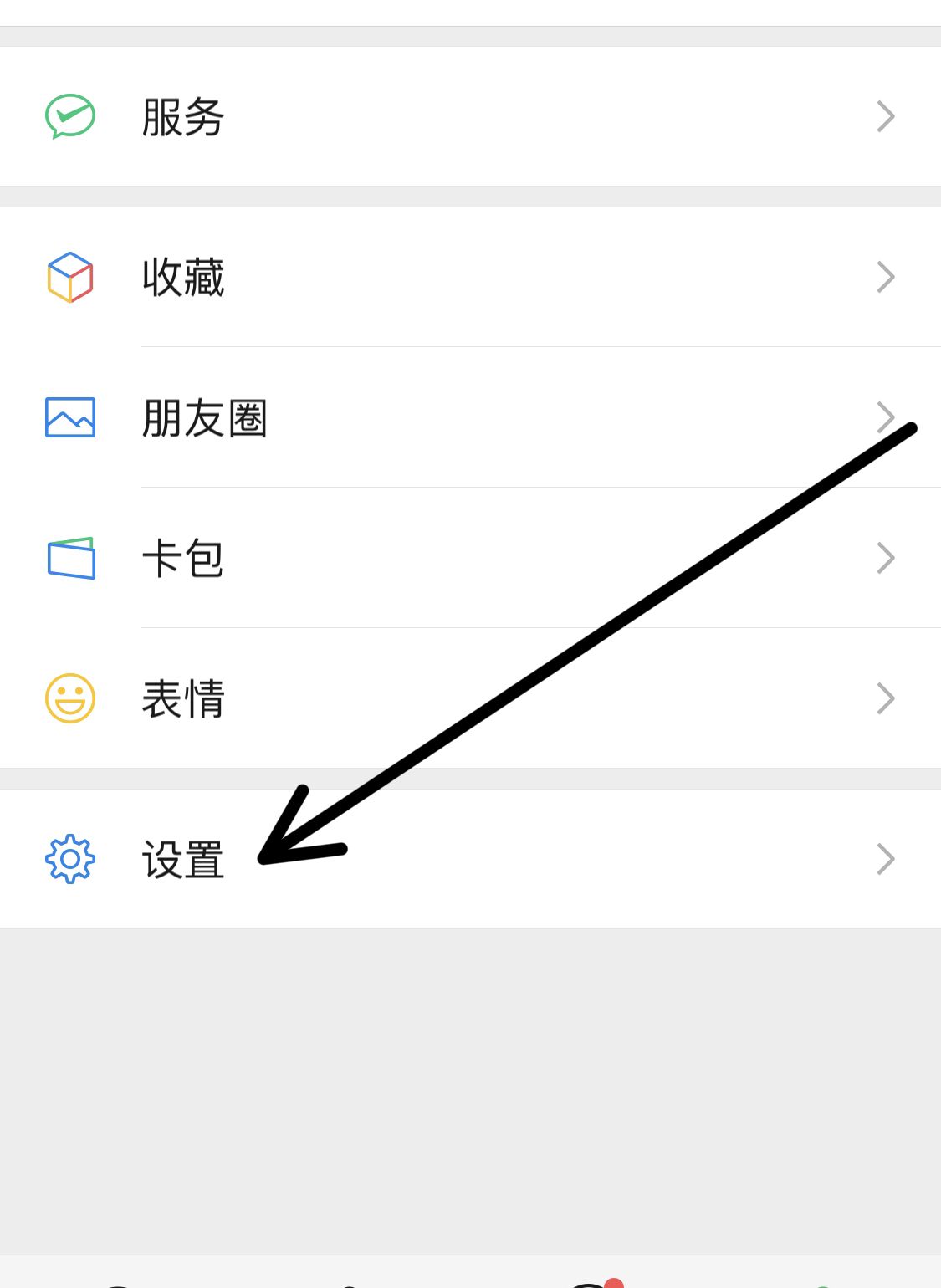Expand 卡包 with its right arrow
Screen dimensions: 941x1288
tap(885, 558)
